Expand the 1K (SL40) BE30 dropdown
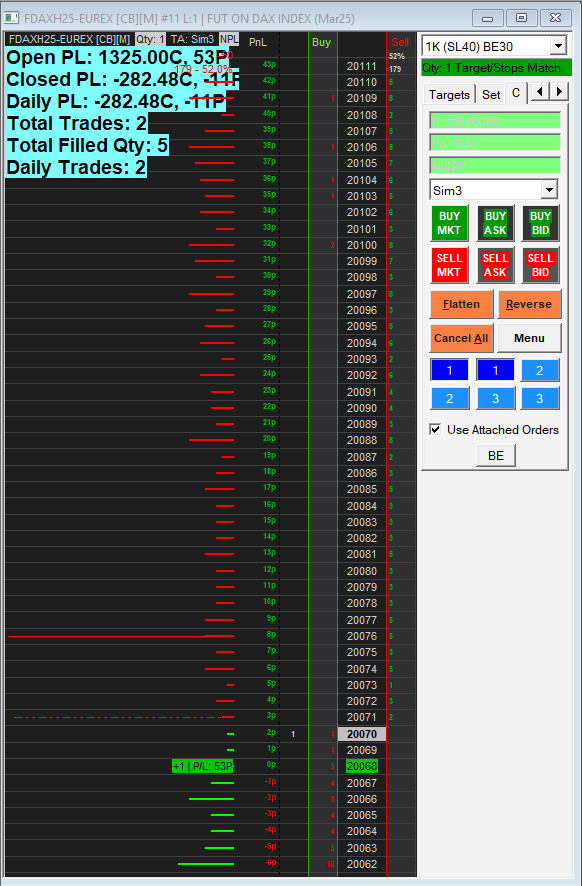 (x=558, y=46)
